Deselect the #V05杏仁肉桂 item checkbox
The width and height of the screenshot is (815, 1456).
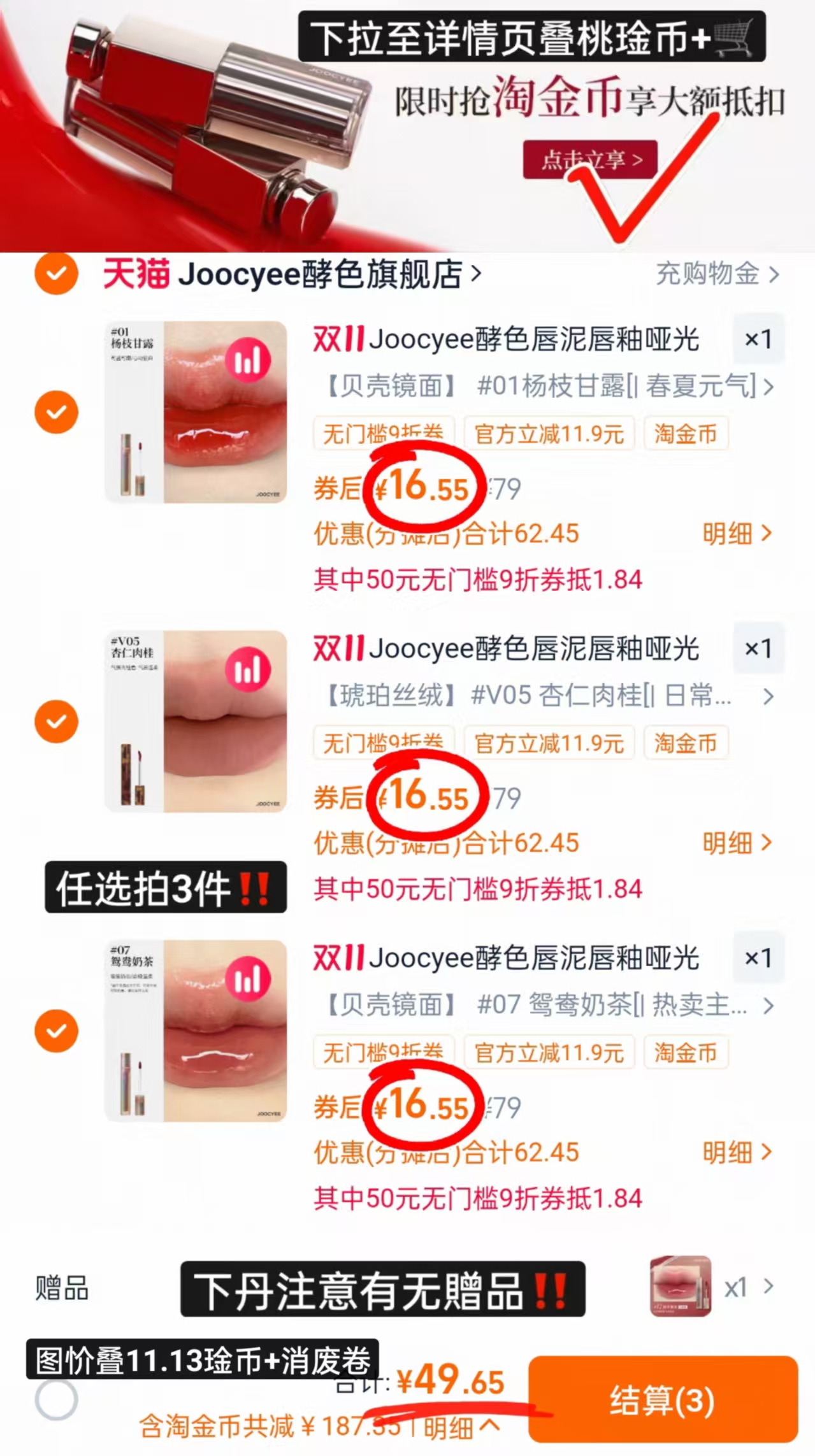pos(56,720)
